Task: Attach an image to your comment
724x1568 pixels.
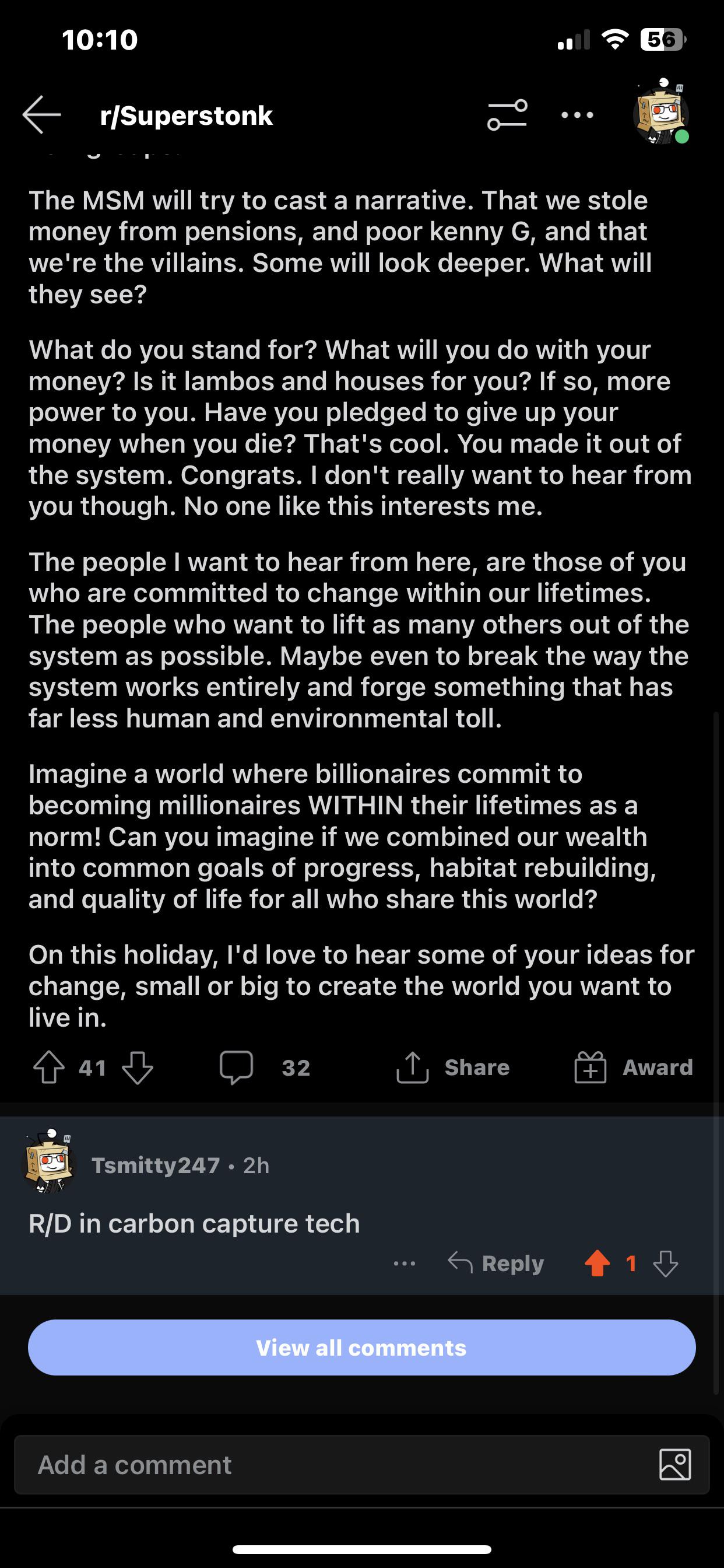Action: [x=674, y=1465]
